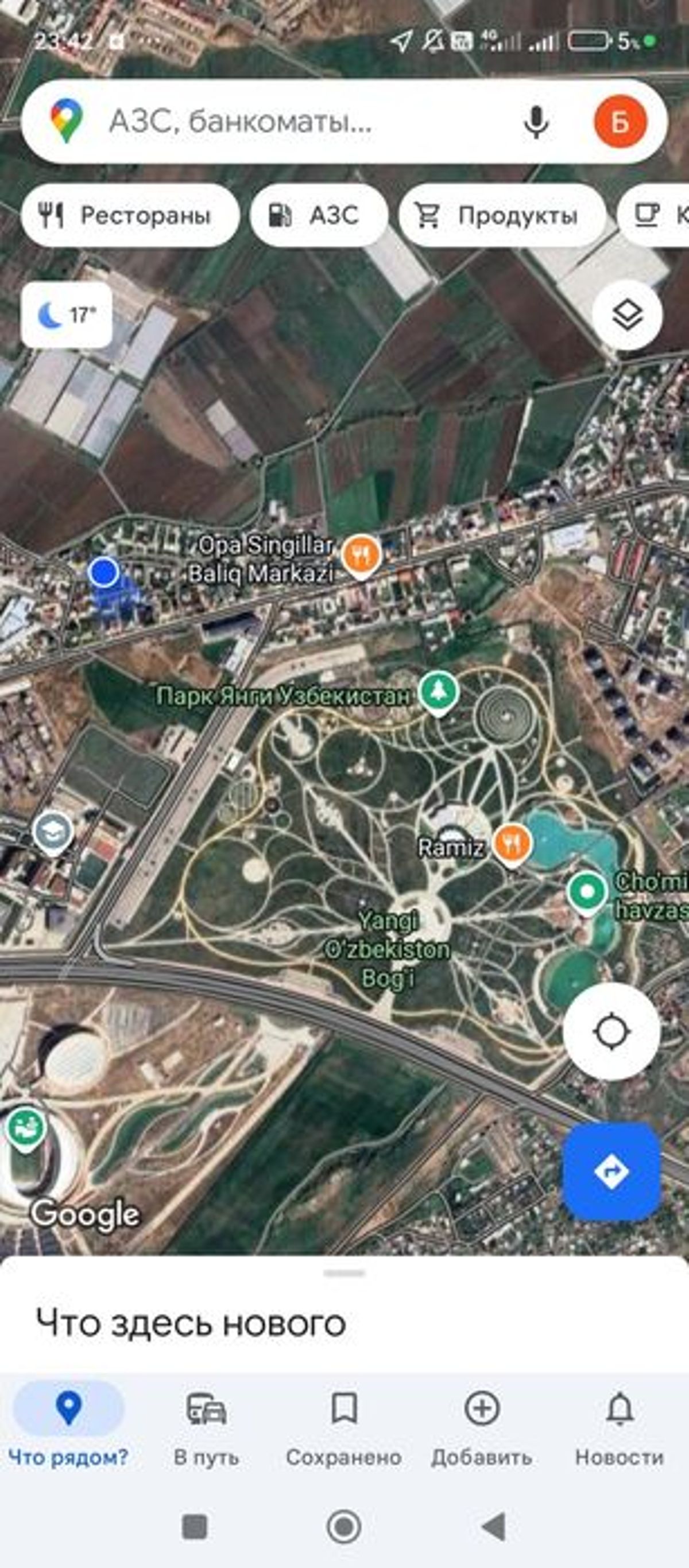The width and height of the screenshot is (689, 1568).
Task: Select the АЗС chip
Action: (x=318, y=215)
